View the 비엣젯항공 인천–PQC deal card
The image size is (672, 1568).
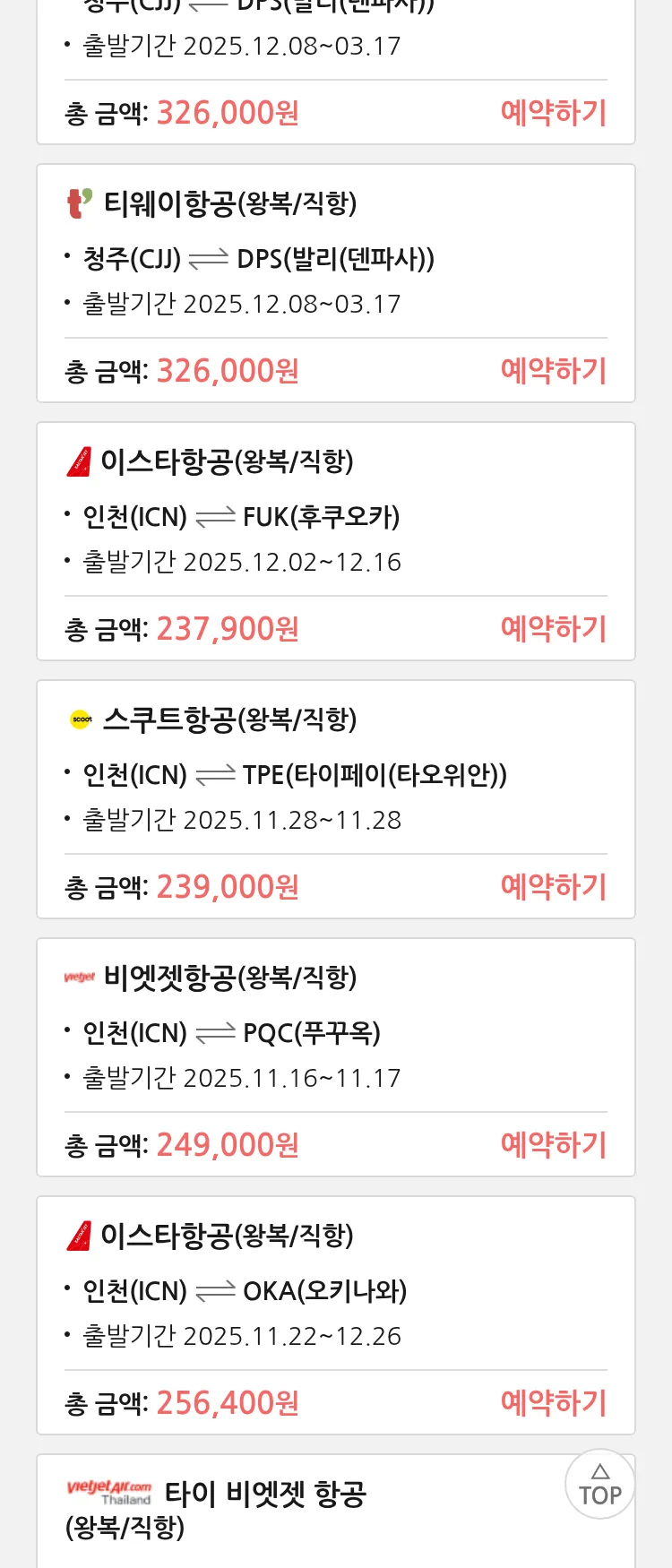335,1030
